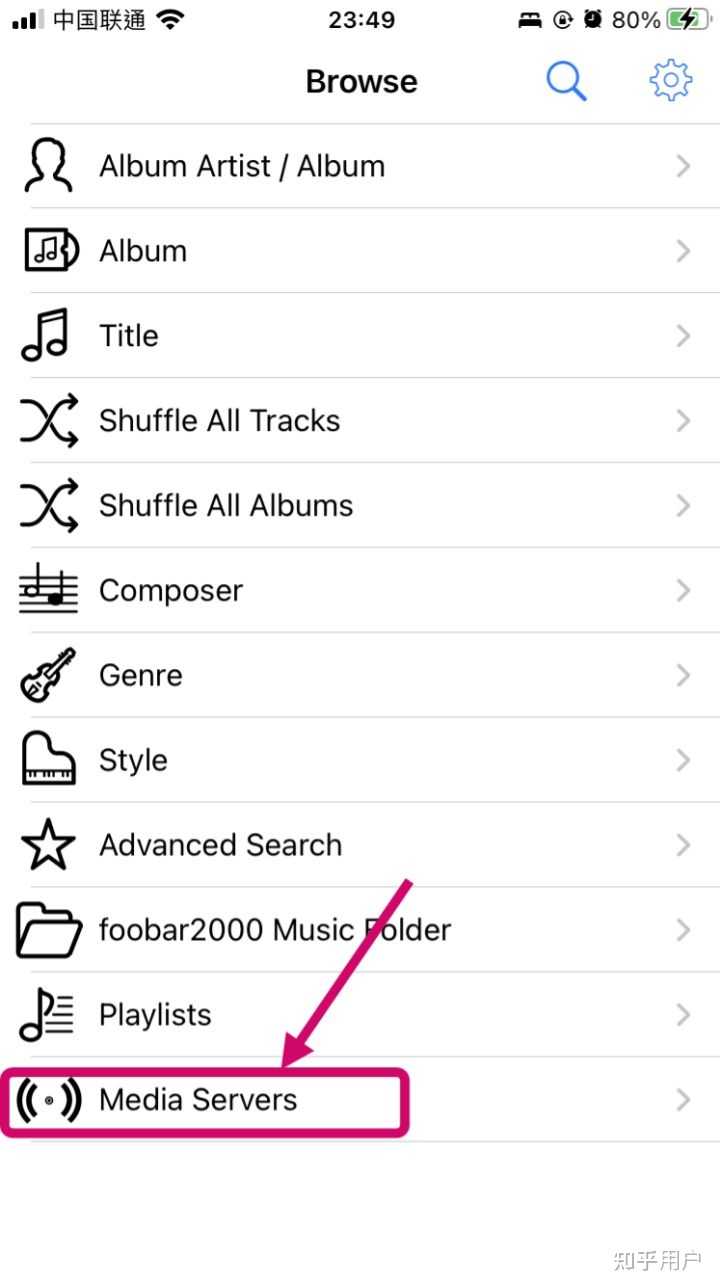Open Shuffle All Albums
Viewport: 720px width, 1286px height.
[225, 506]
